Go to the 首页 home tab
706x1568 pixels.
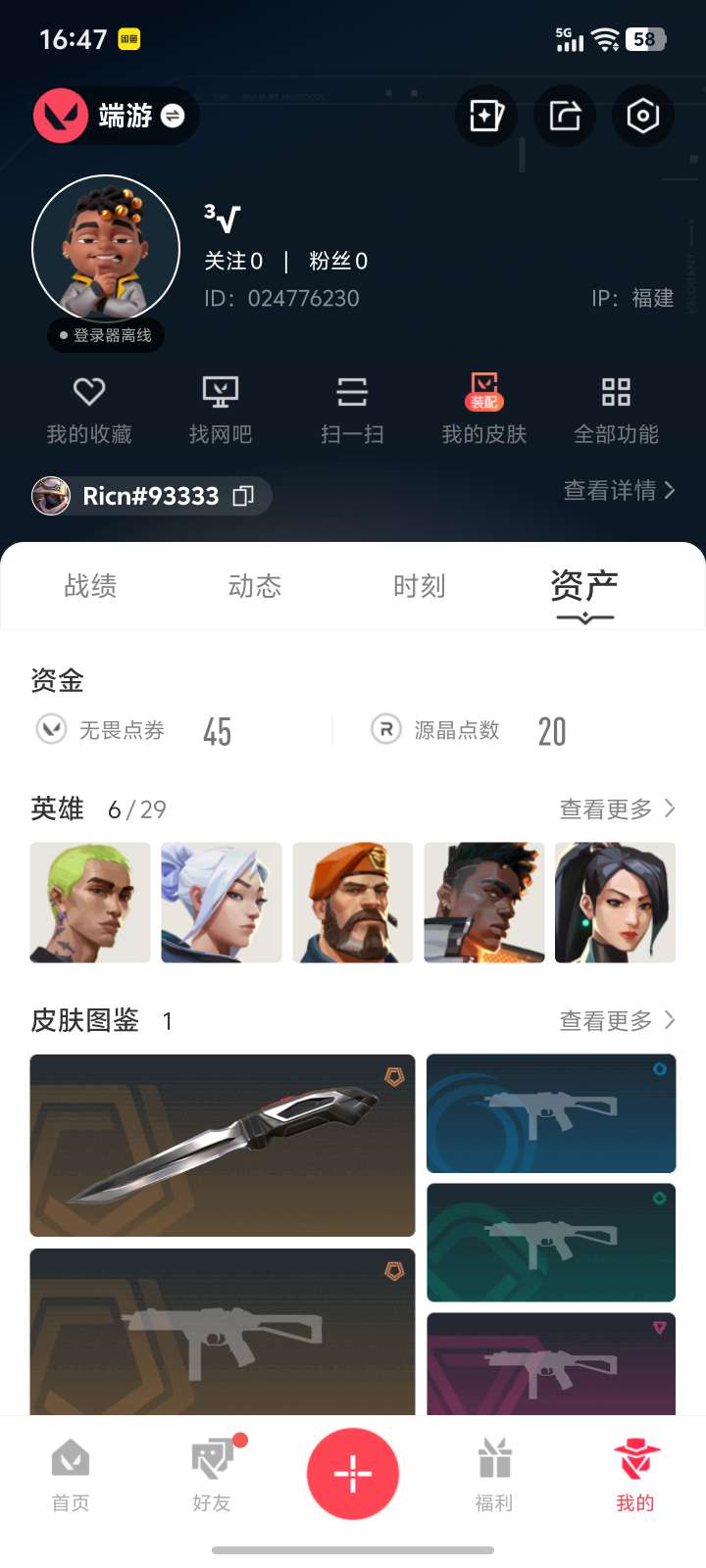coord(71,1473)
